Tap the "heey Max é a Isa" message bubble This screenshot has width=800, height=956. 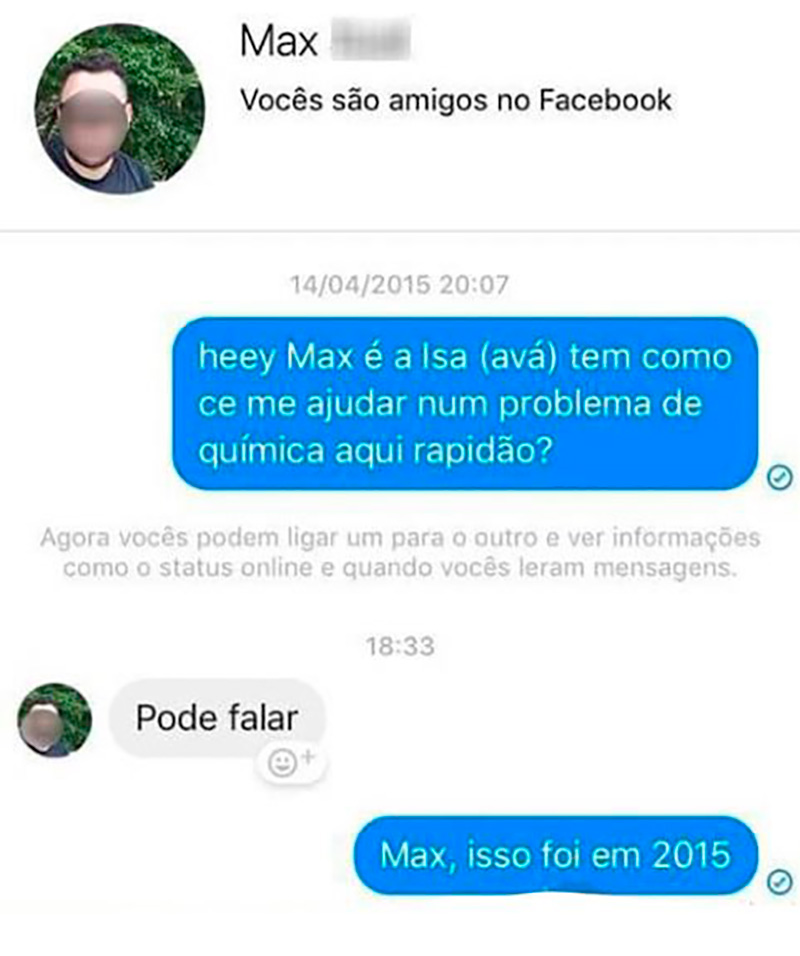tap(465, 403)
